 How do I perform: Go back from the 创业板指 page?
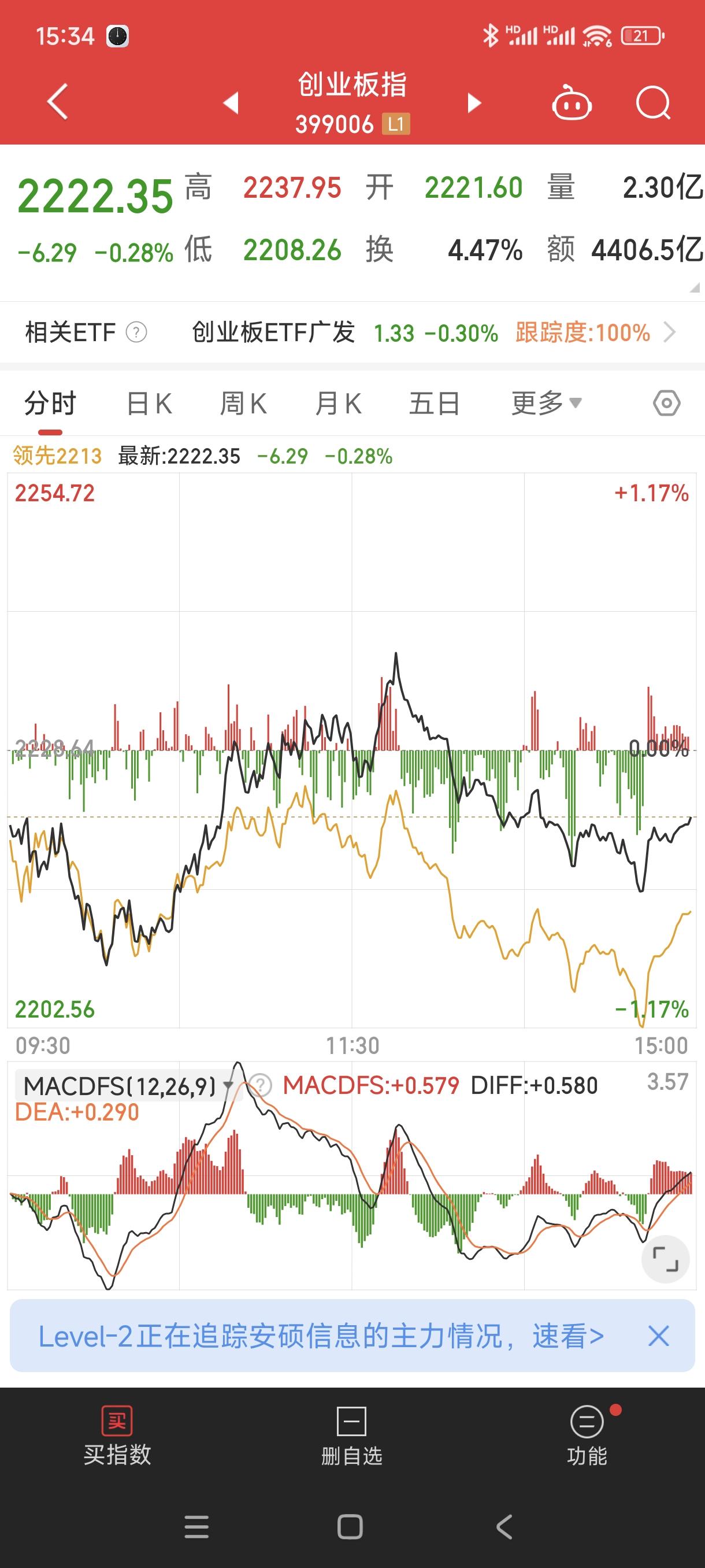pyautogui.click(x=57, y=102)
